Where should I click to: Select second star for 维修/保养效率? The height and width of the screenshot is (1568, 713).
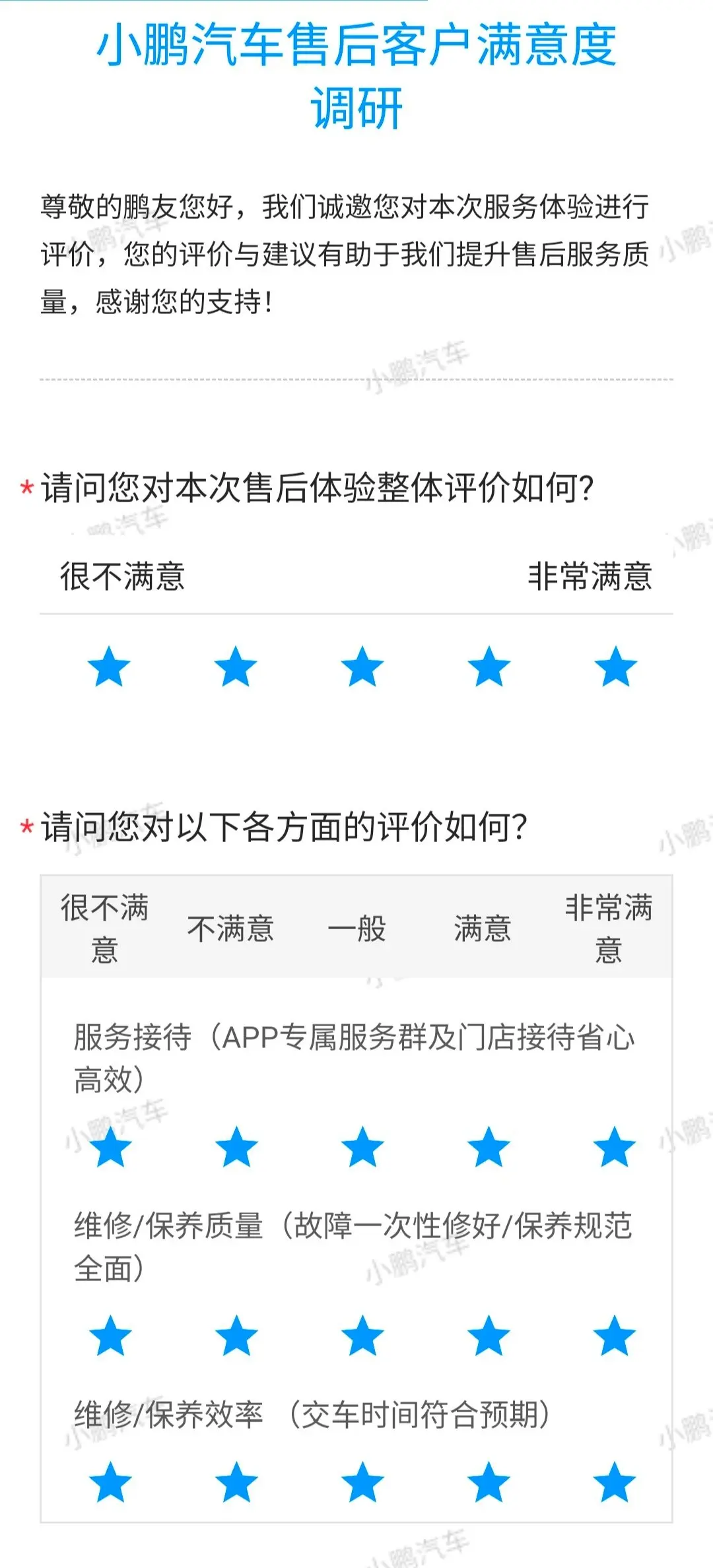(x=236, y=1482)
